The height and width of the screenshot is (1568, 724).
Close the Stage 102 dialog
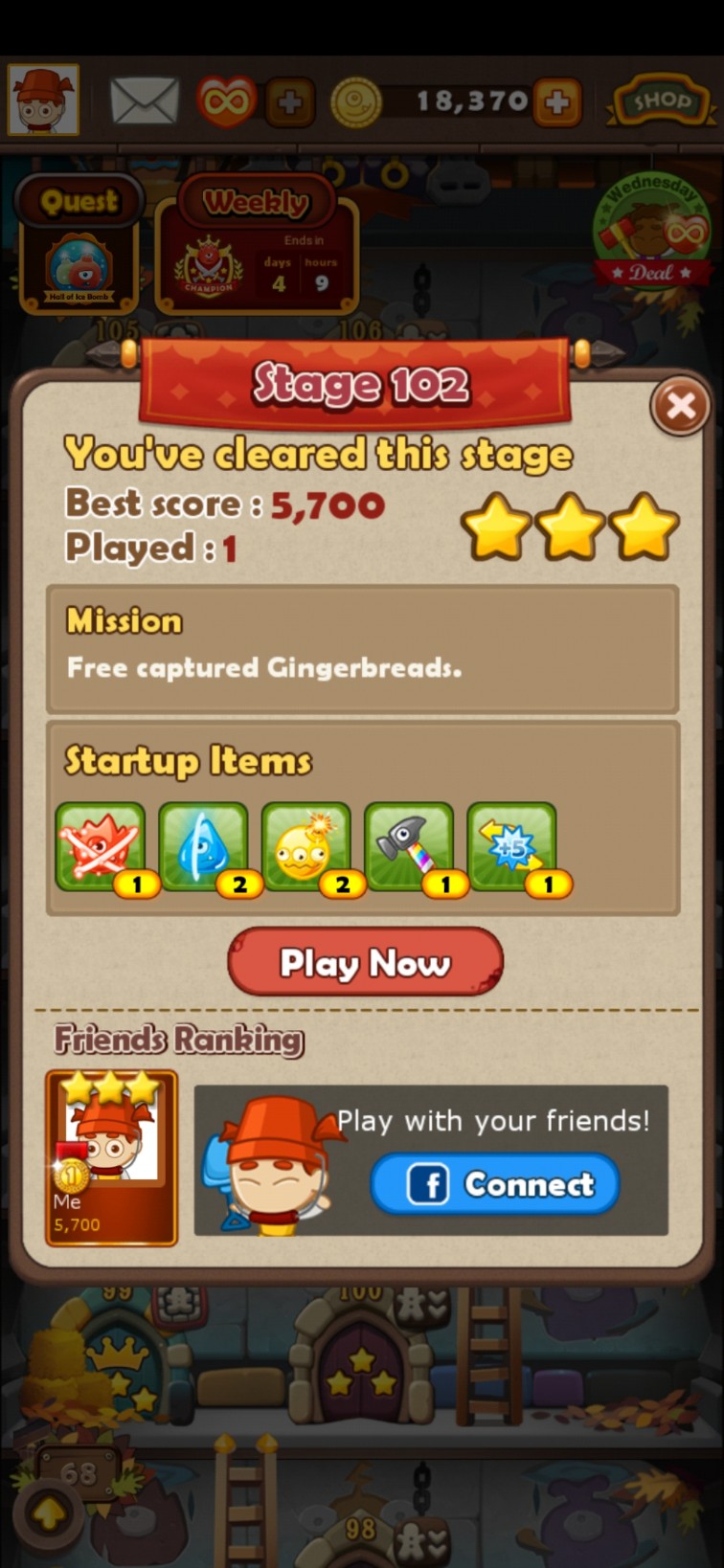coord(680,407)
